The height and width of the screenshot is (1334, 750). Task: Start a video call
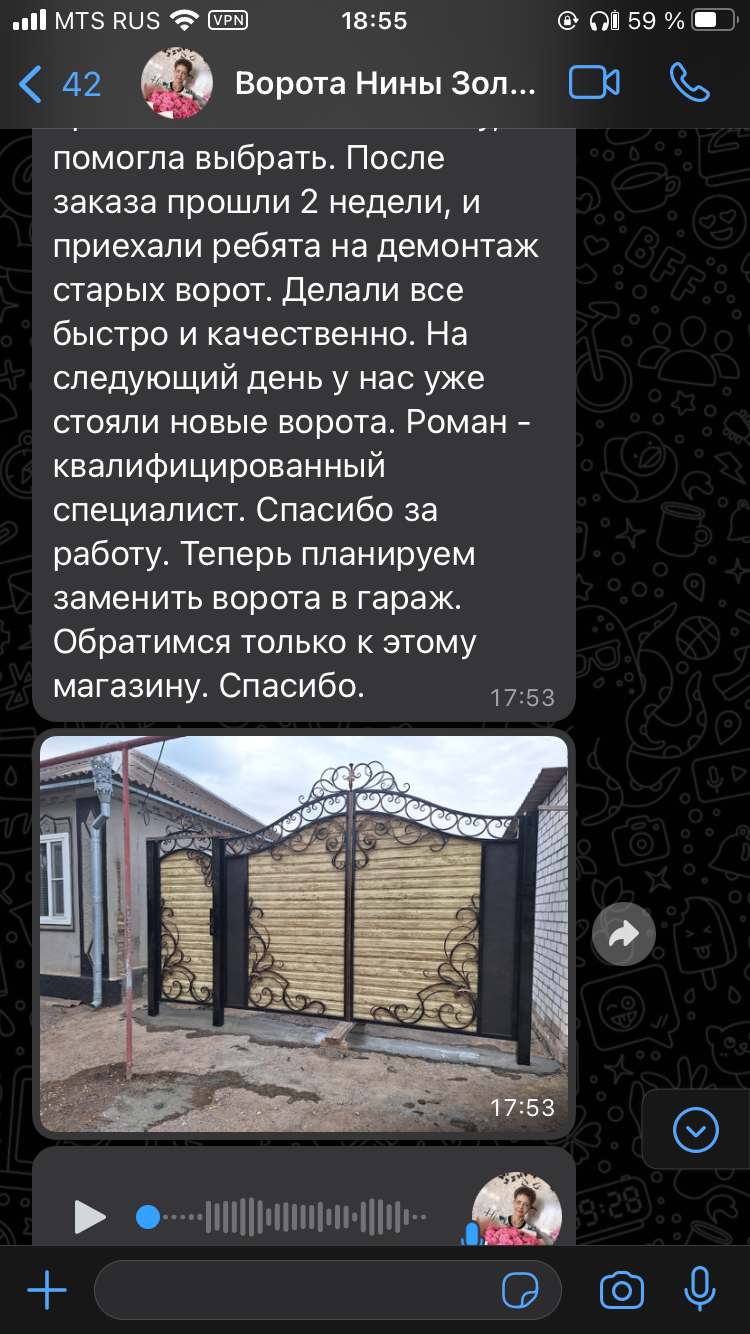[594, 83]
